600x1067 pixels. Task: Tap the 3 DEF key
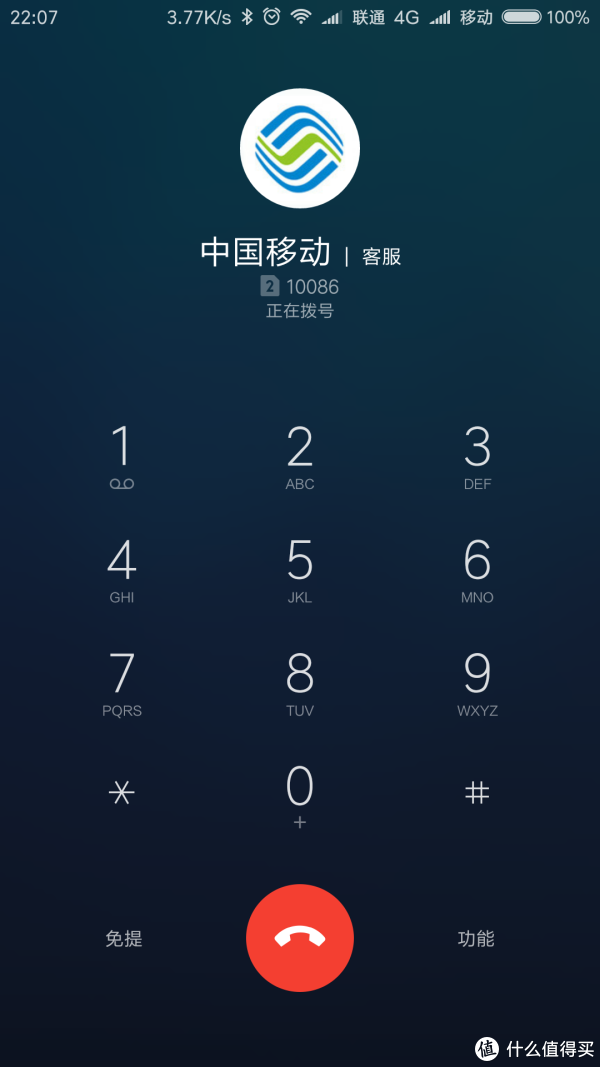[477, 456]
